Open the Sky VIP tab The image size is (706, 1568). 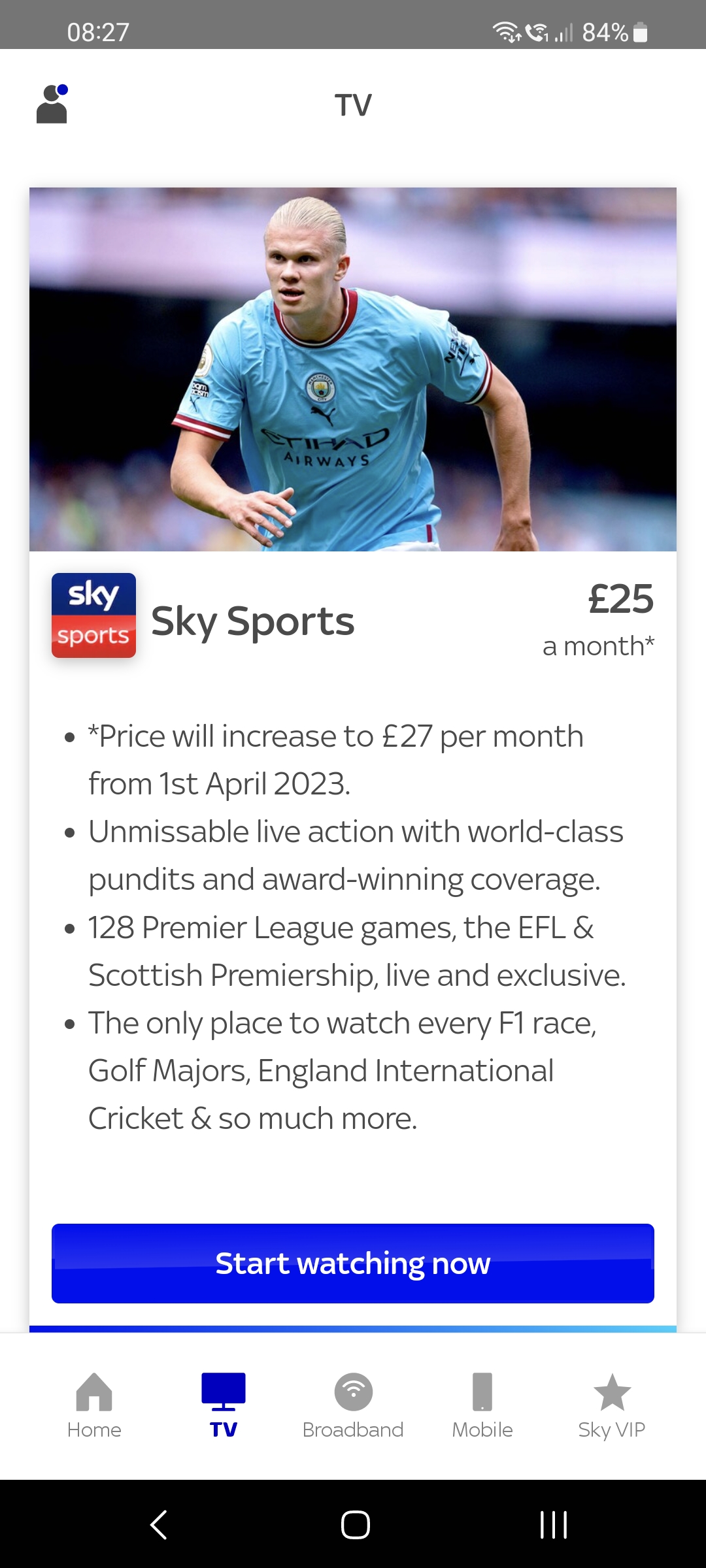(x=612, y=1405)
